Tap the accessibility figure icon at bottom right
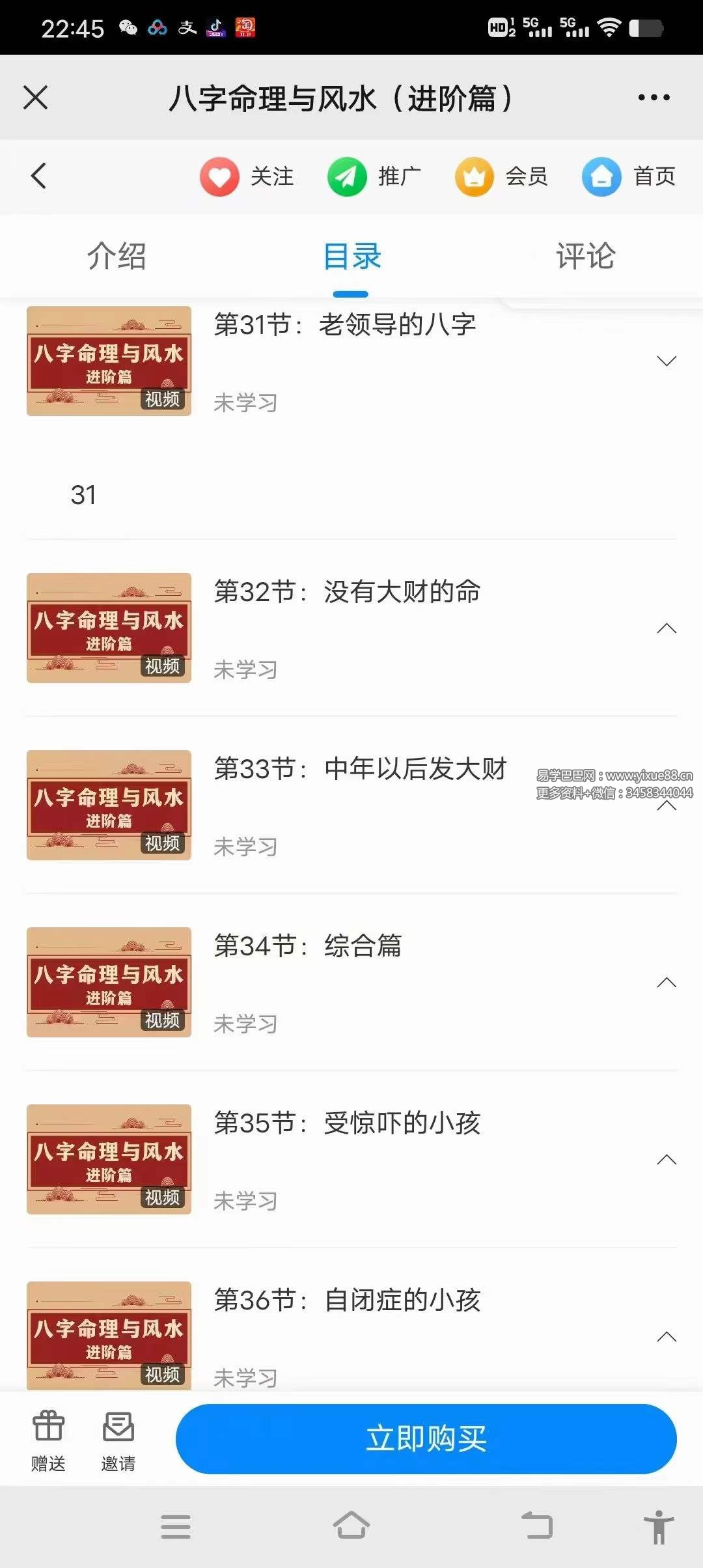The width and height of the screenshot is (703, 1568). 659,1527
